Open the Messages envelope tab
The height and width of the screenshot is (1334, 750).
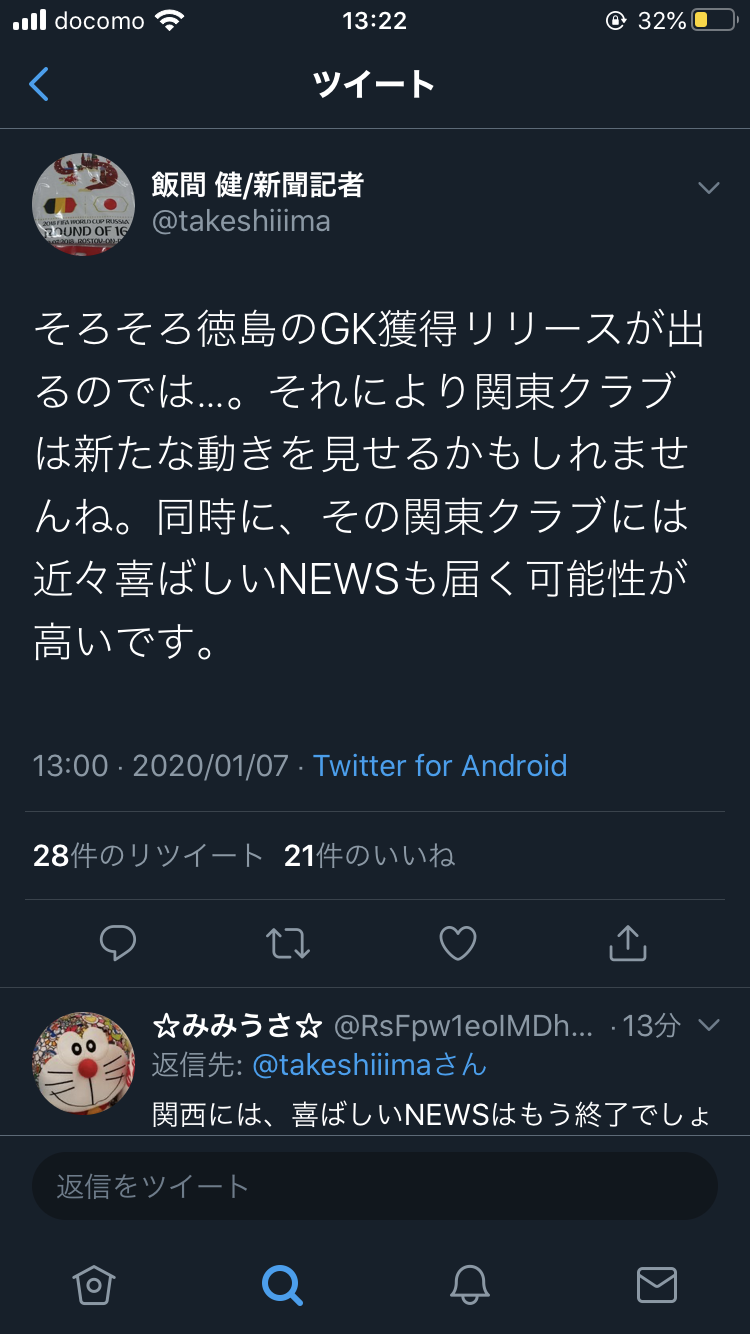tap(656, 1284)
